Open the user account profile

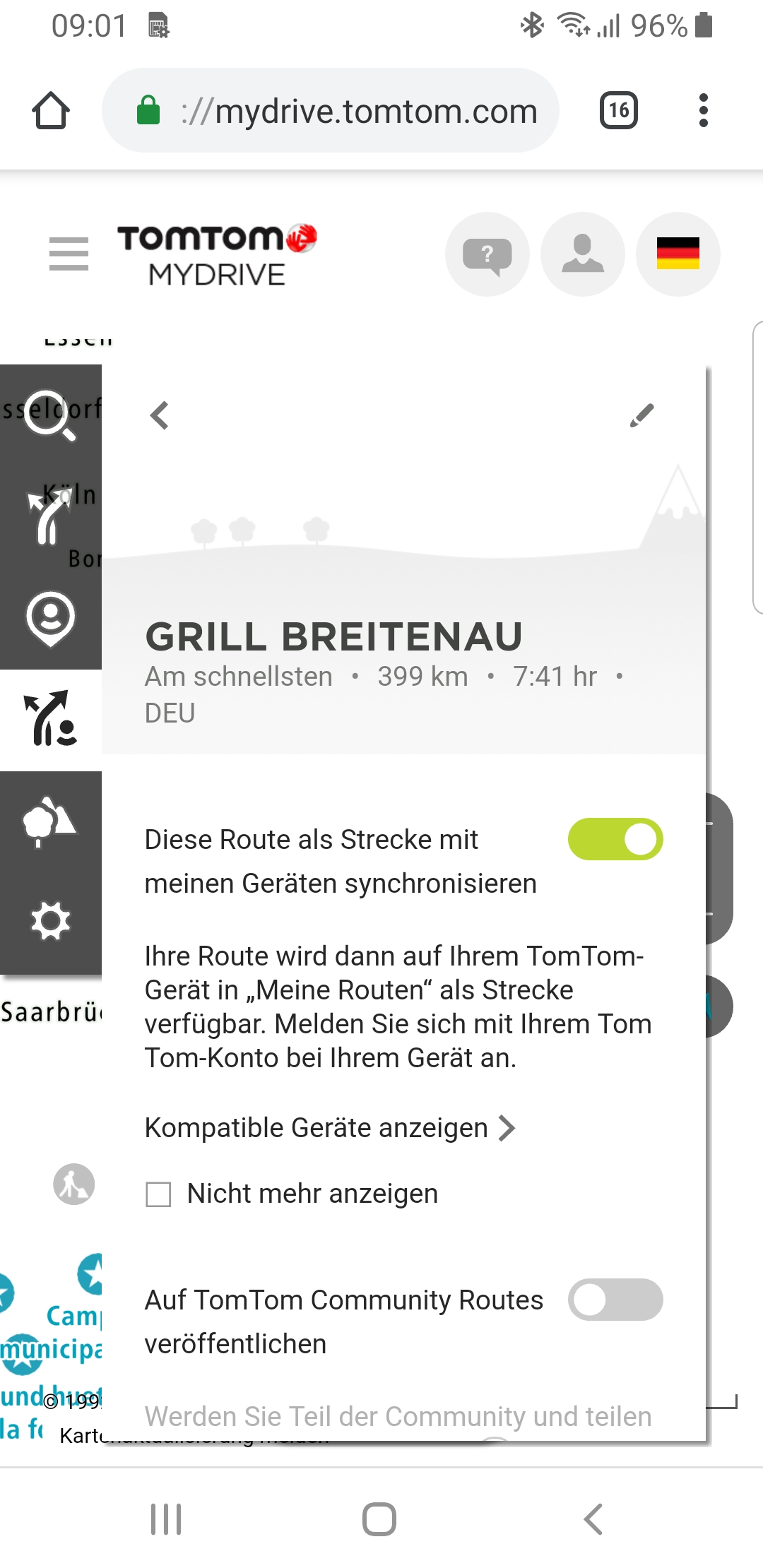[583, 254]
